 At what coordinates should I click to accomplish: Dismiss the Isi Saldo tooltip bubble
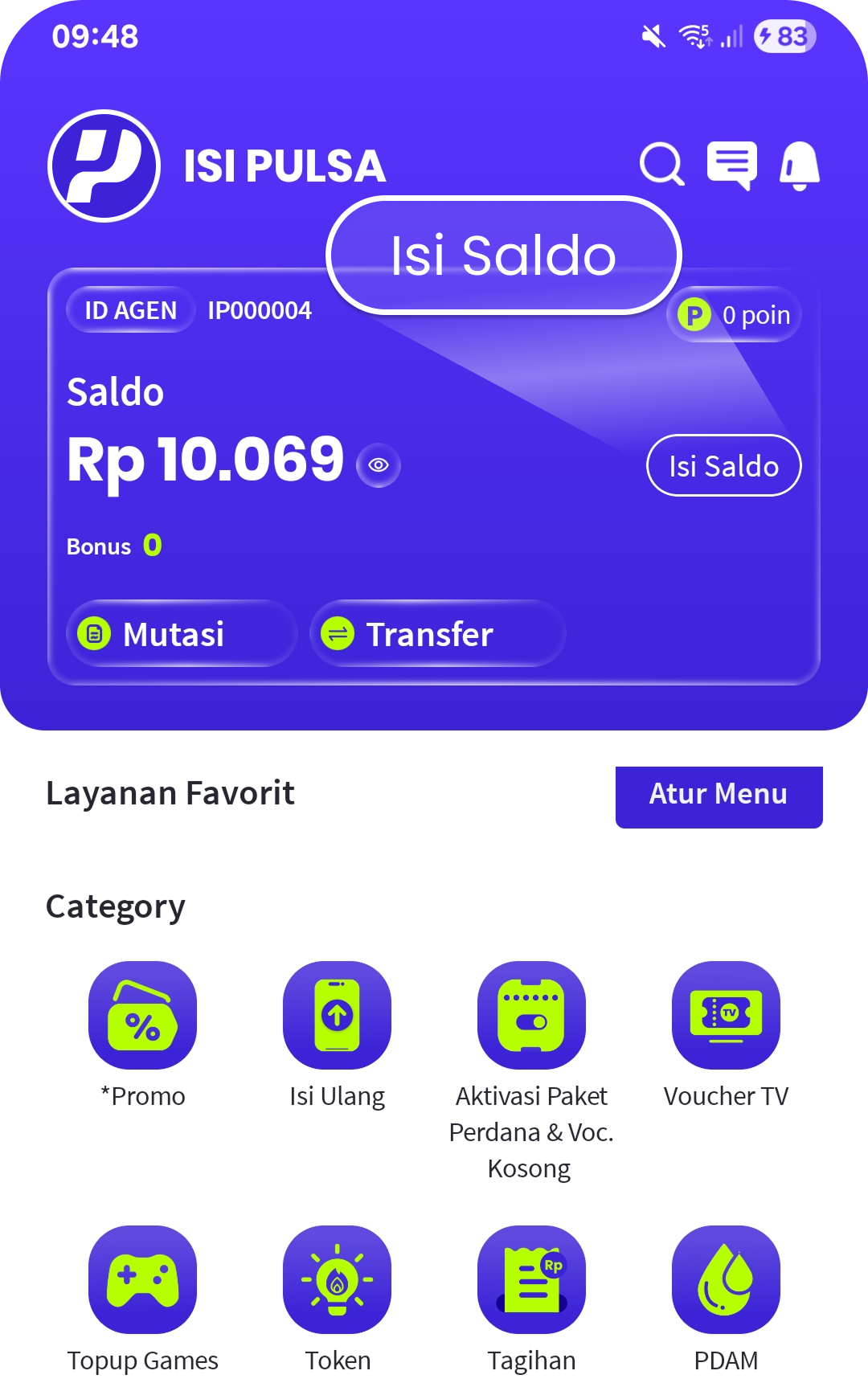tap(504, 255)
